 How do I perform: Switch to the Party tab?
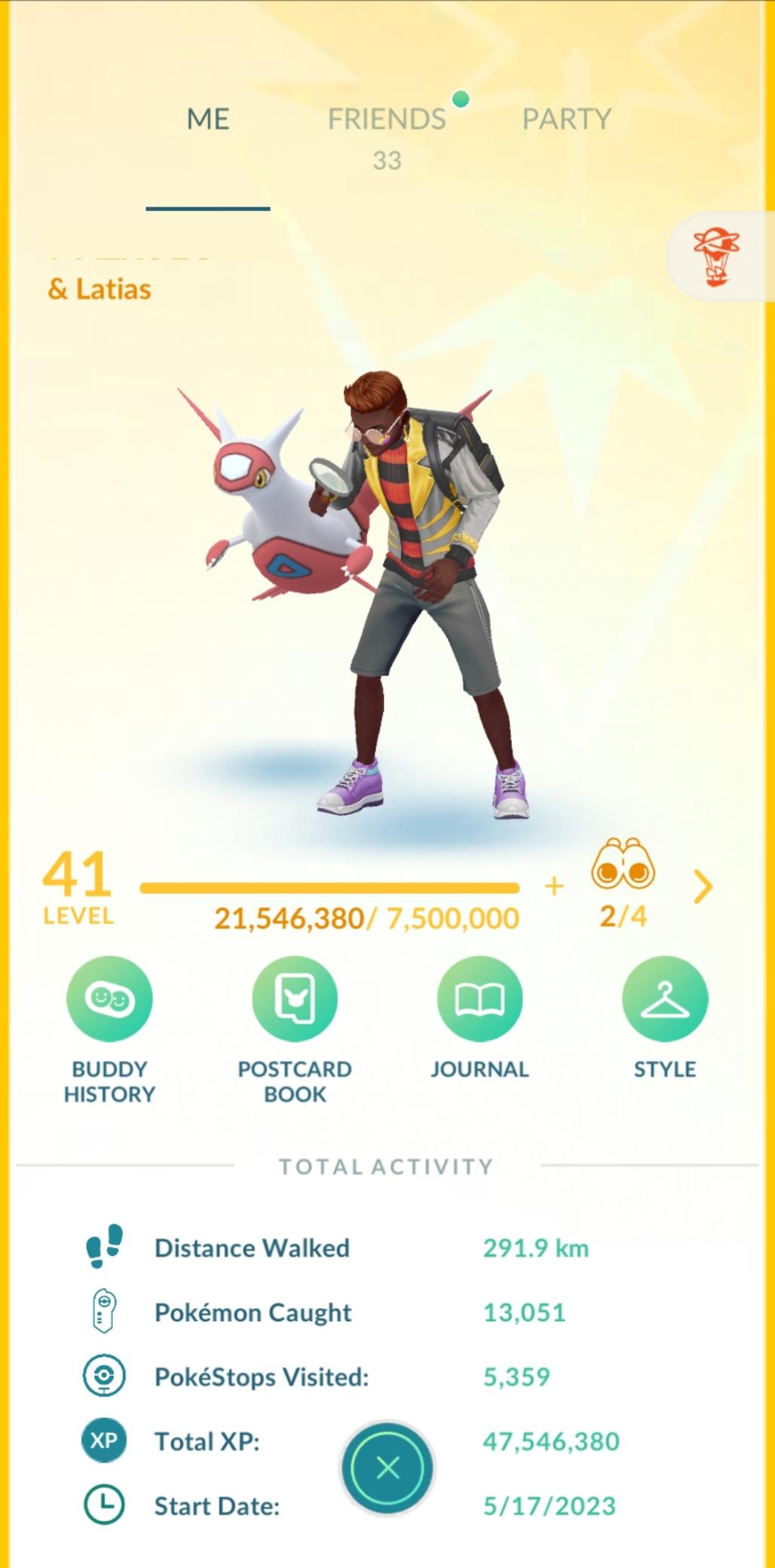click(567, 119)
